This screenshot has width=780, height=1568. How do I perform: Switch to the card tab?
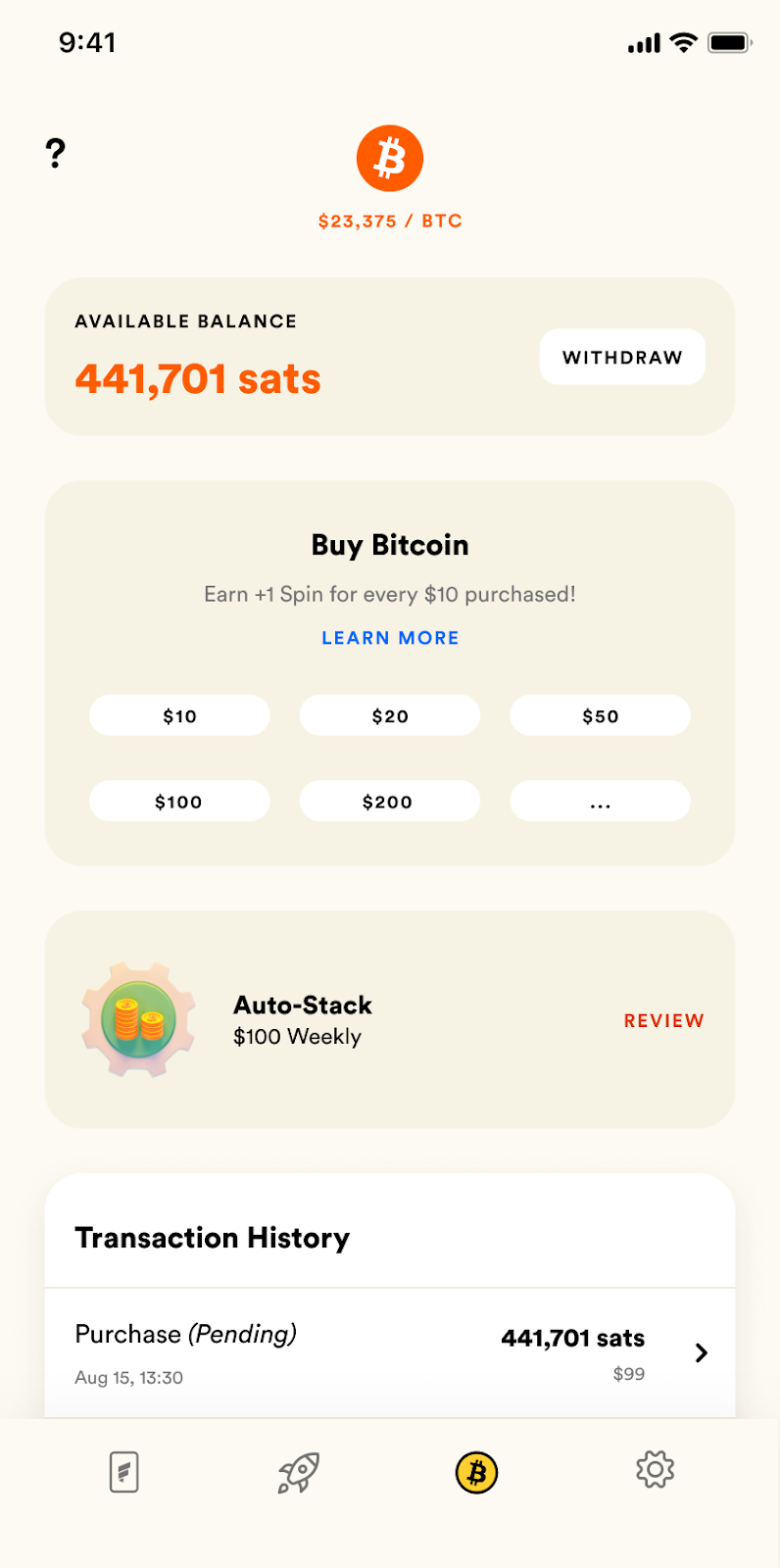click(x=124, y=1472)
